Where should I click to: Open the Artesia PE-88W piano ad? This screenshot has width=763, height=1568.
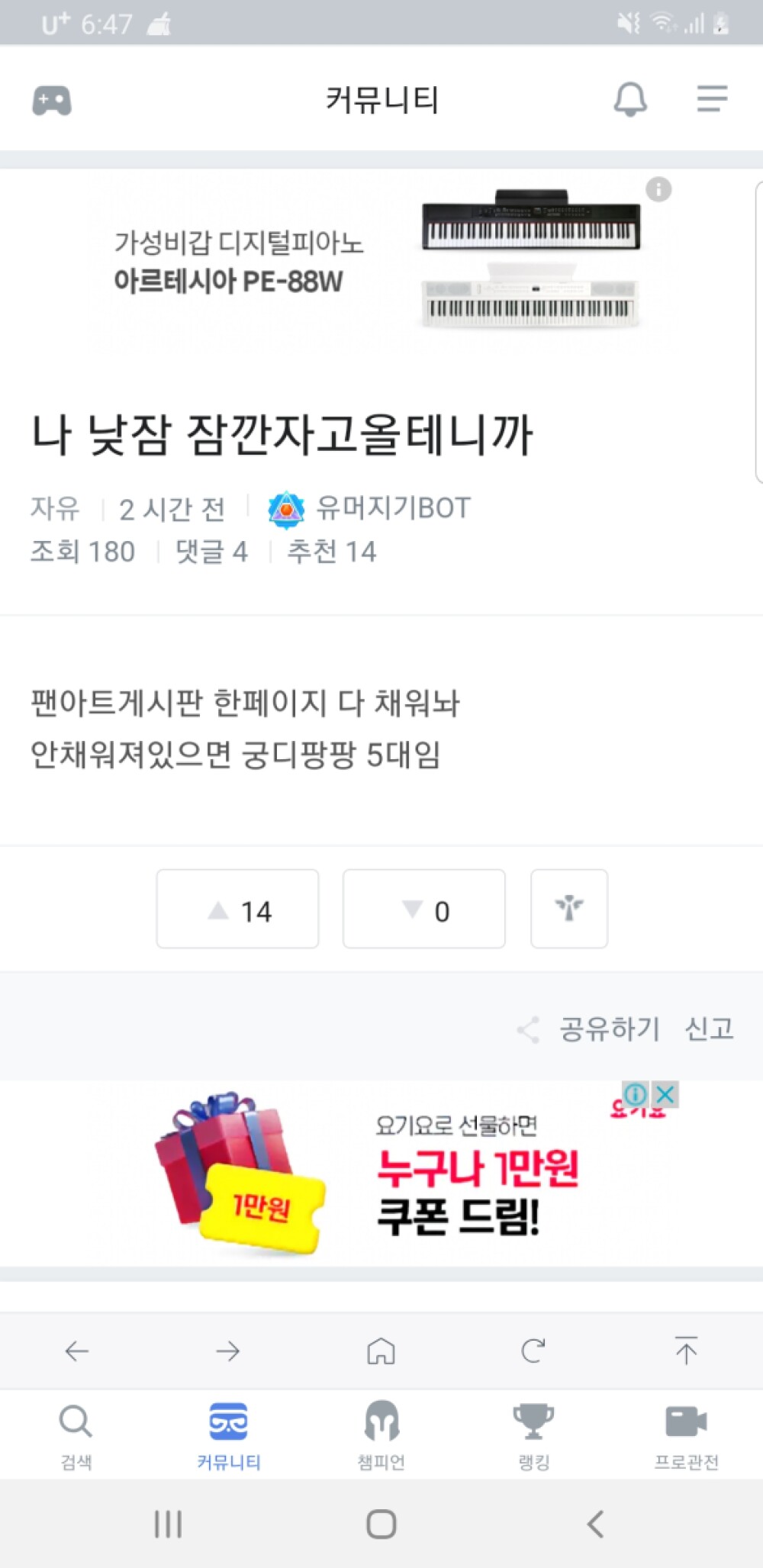(381, 259)
